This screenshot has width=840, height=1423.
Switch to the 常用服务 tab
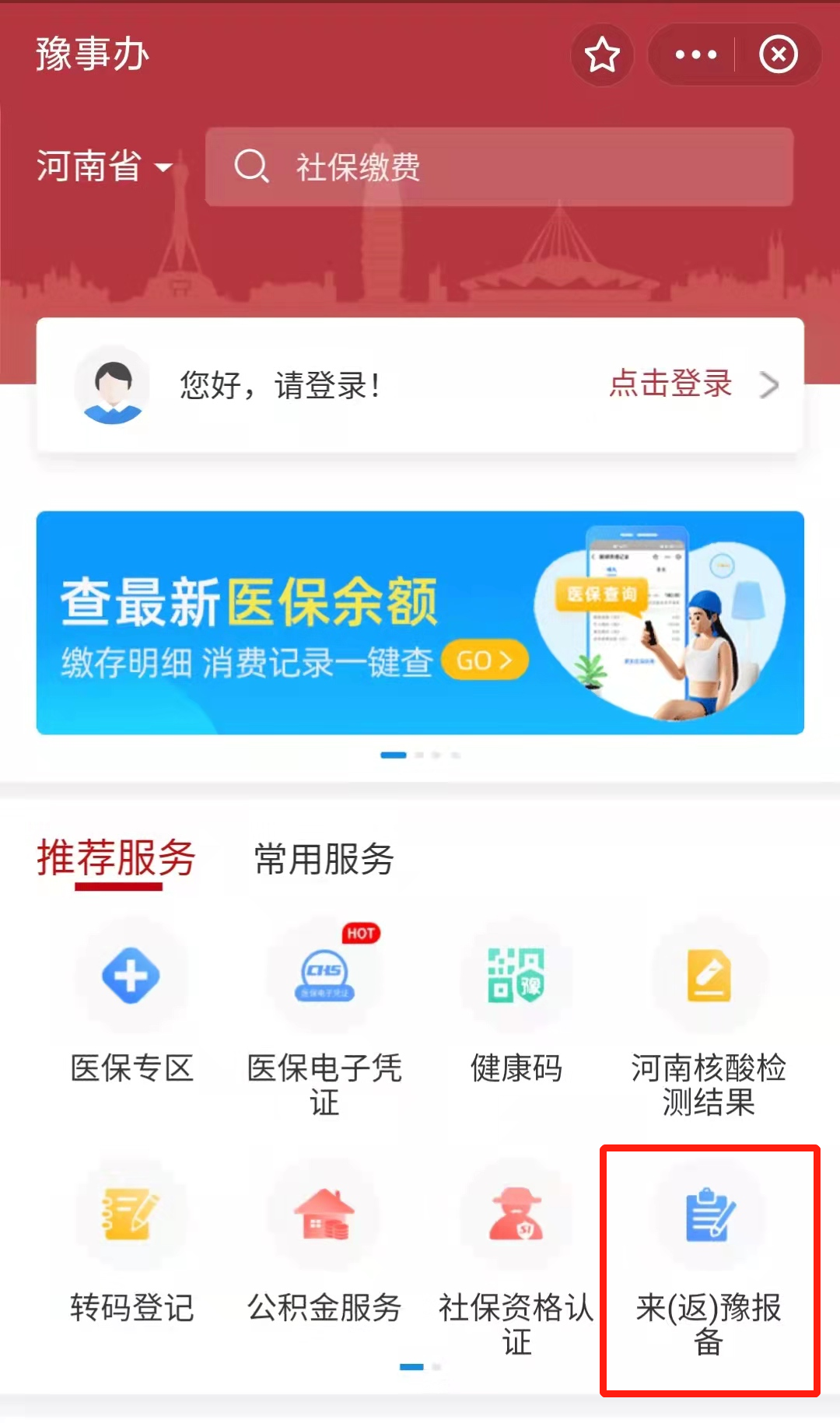324,859
